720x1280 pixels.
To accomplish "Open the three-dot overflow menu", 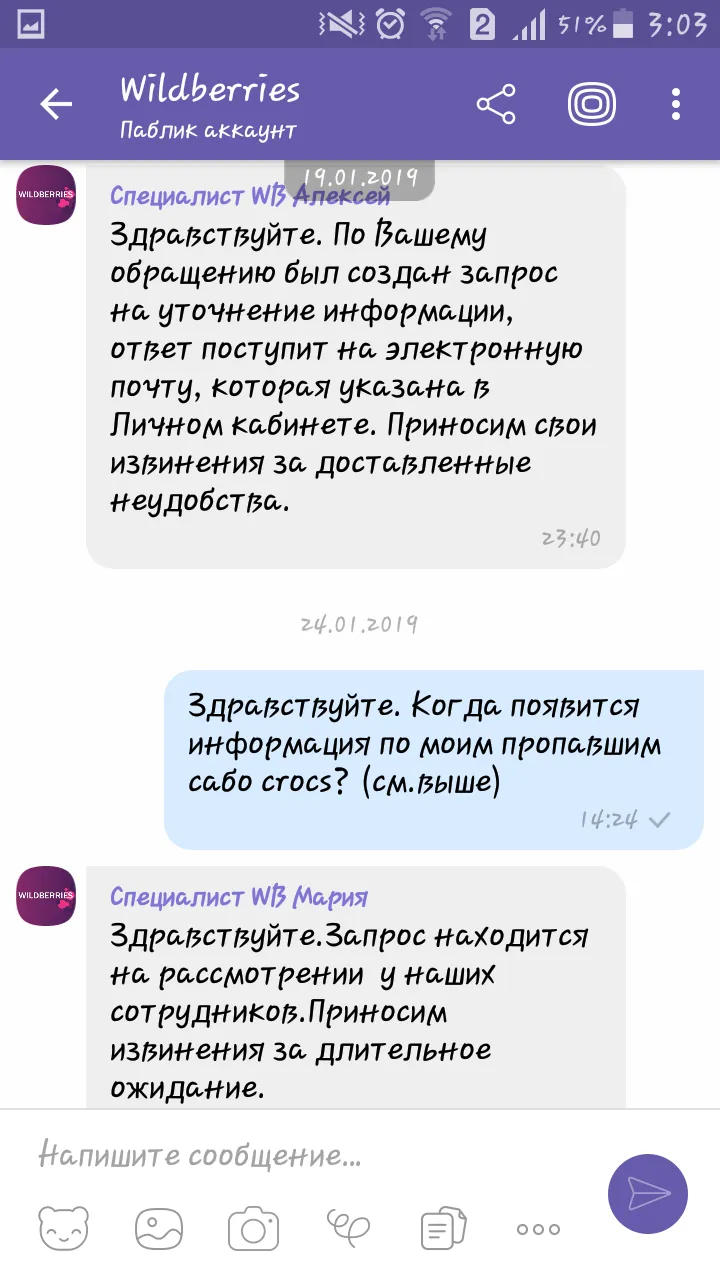I will click(677, 104).
